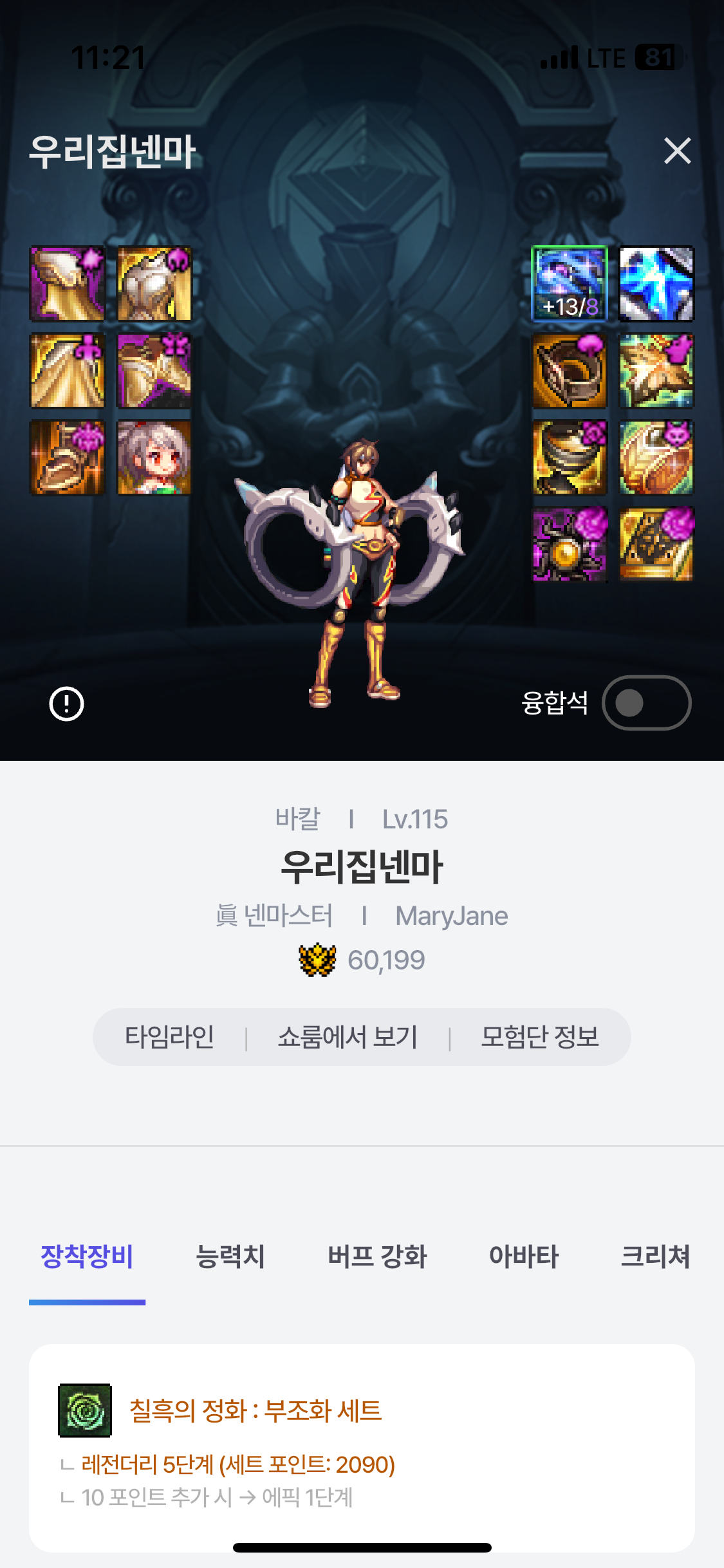Viewport: 724px width, 1568px height.
Task: Open 모험단 정보
Action: pos(540,1037)
